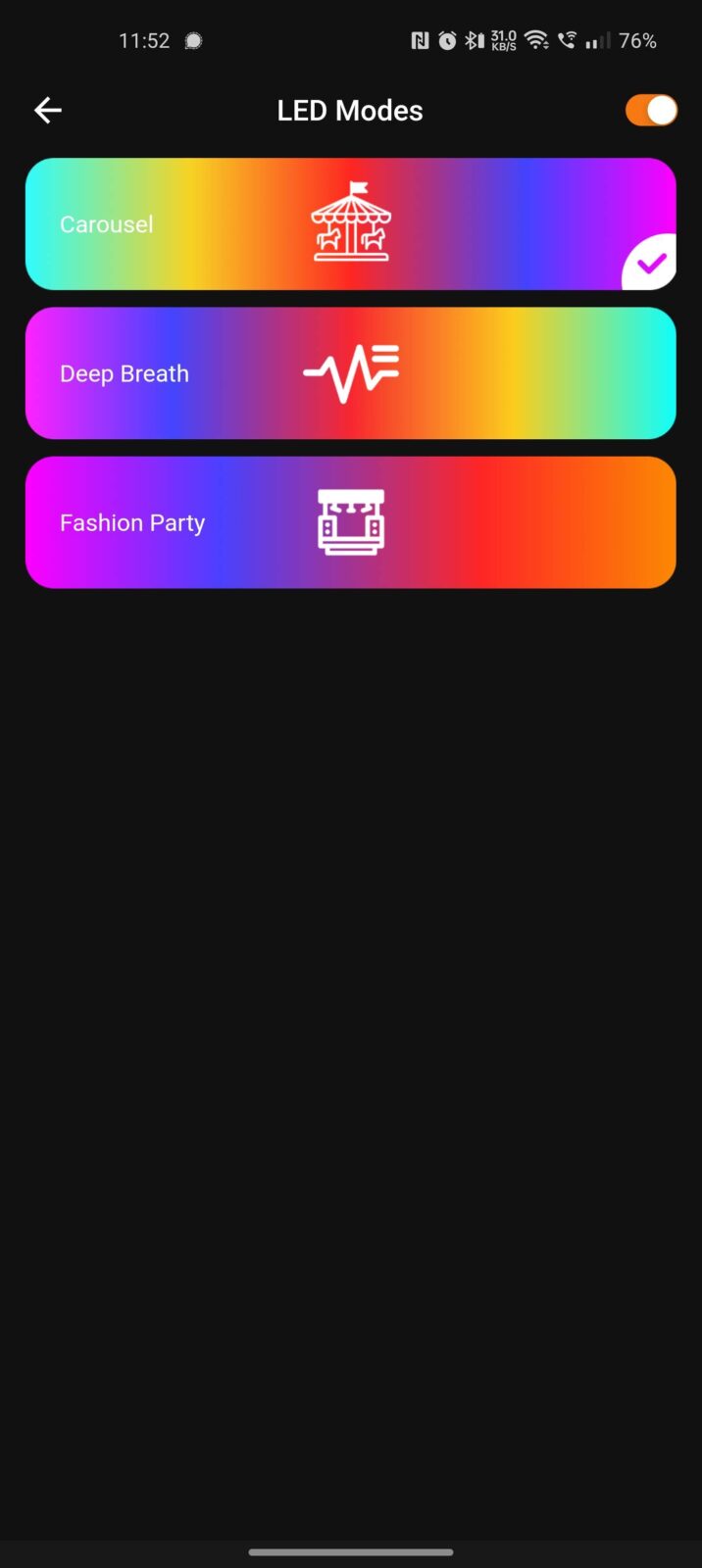Choose the Deep Breath mode
702x1568 pixels.
[350, 373]
